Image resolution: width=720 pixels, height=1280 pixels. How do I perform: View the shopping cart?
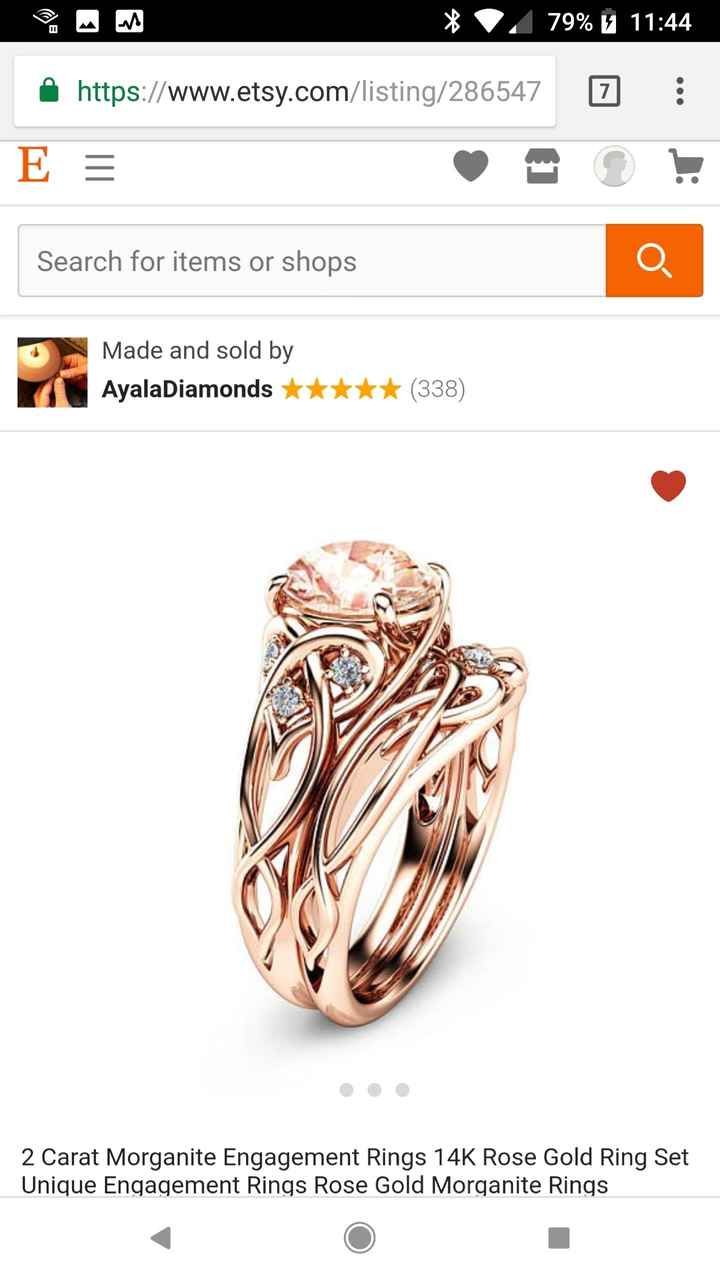tap(685, 167)
